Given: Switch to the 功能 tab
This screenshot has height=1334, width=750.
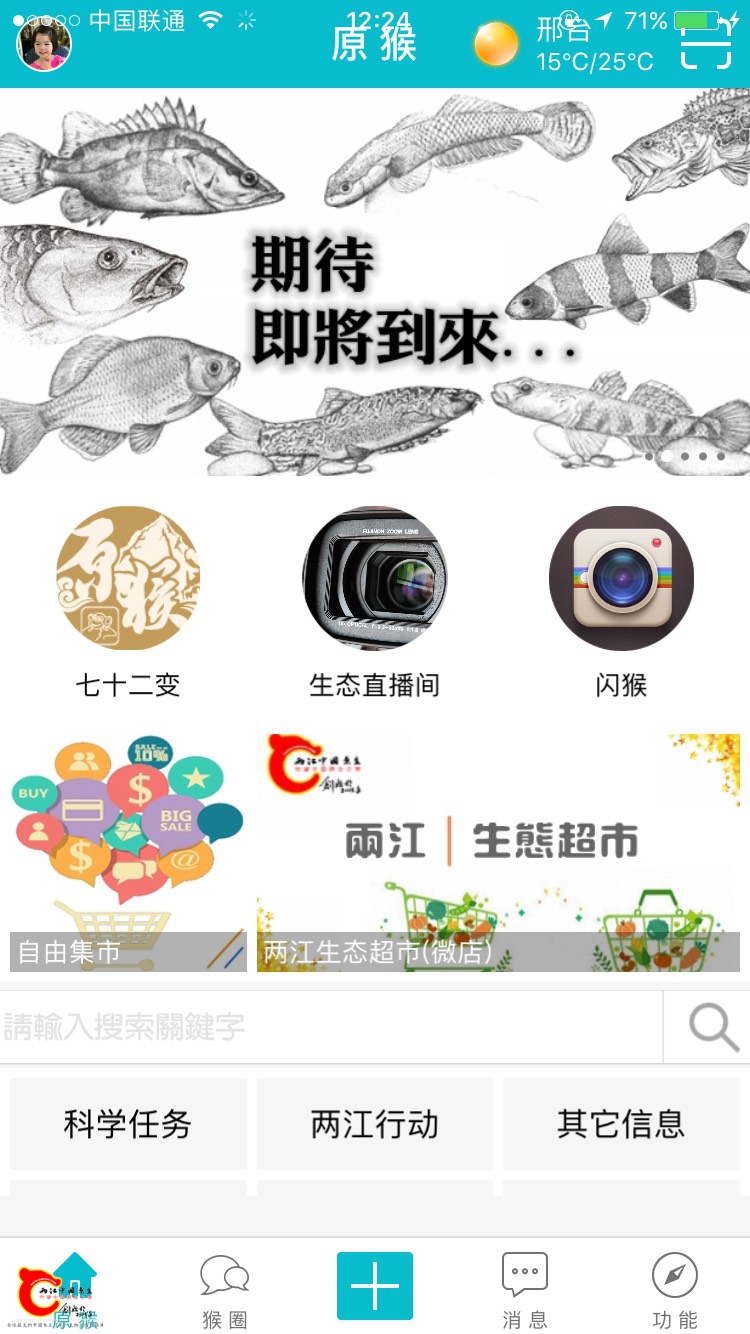Looking at the screenshot, I should click(x=675, y=1288).
